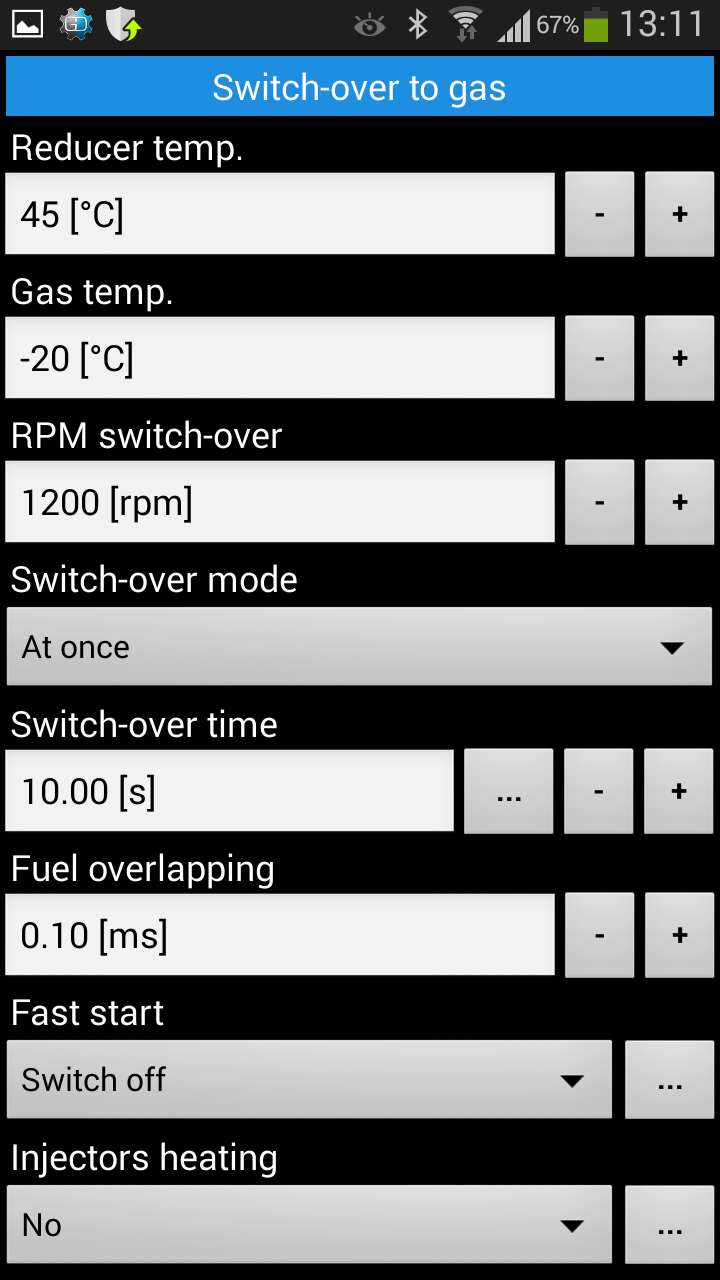Lower the RPM switch-over value
720x1280 pixels.
coord(599,502)
